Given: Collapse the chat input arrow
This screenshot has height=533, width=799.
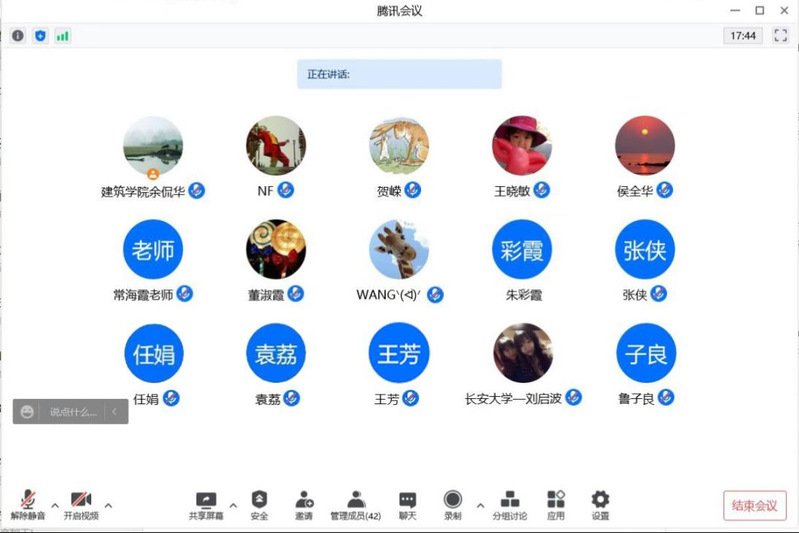Looking at the screenshot, I should pyautogui.click(x=114, y=411).
